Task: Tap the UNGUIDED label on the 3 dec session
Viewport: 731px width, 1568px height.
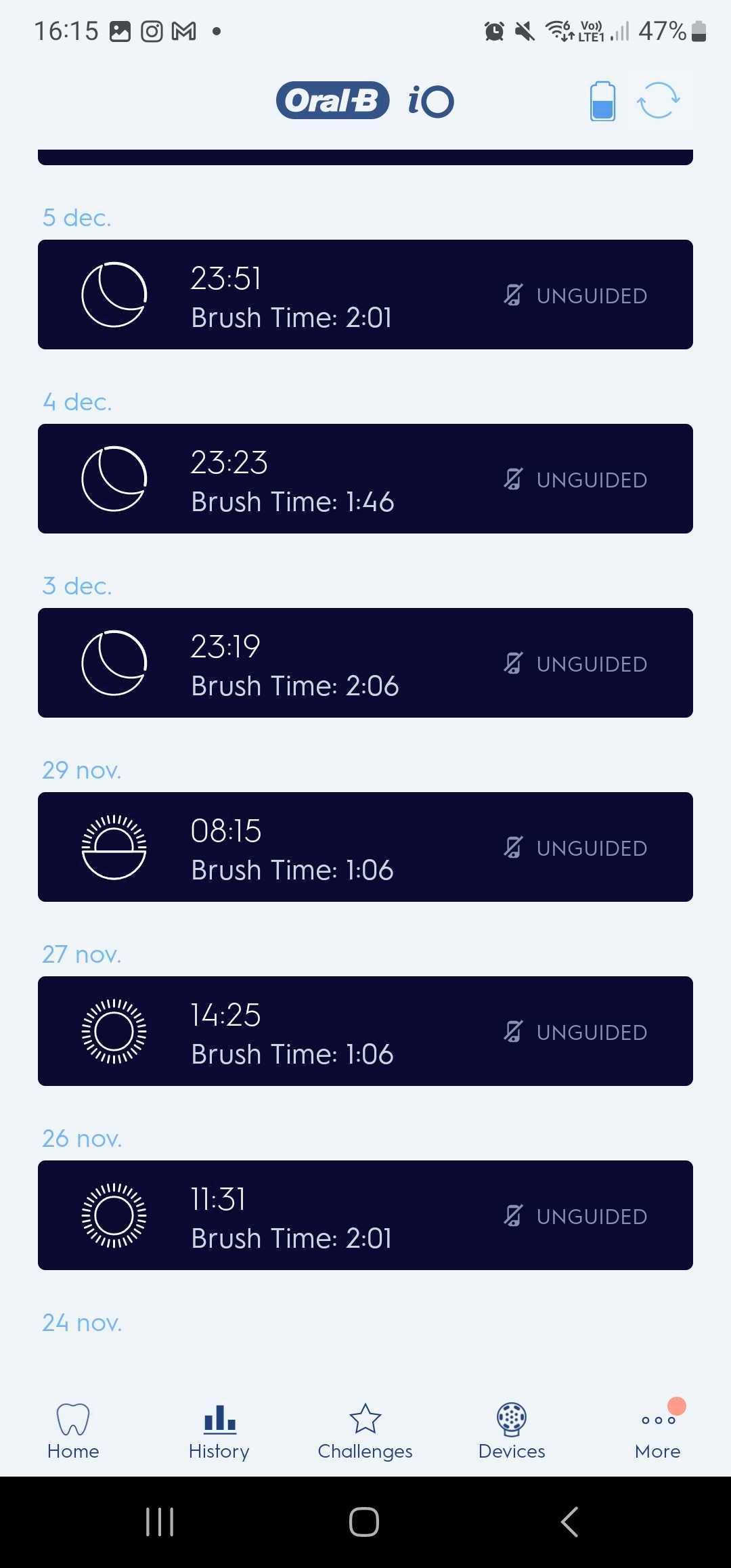Action: pyautogui.click(x=592, y=663)
